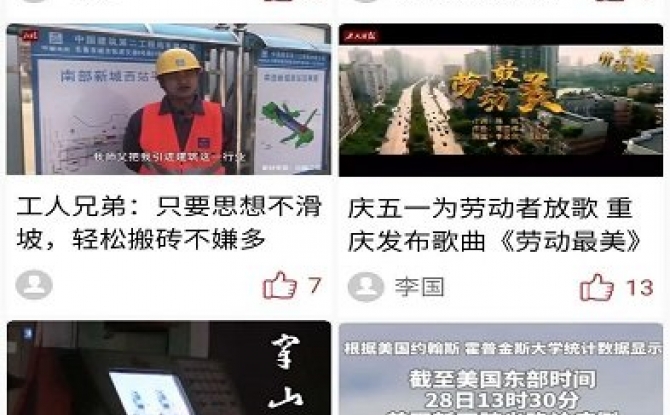Open the headline 工人兄弟：只要思想不滑坡
The height and width of the screenshot is (415, 670).
[168, 223]
